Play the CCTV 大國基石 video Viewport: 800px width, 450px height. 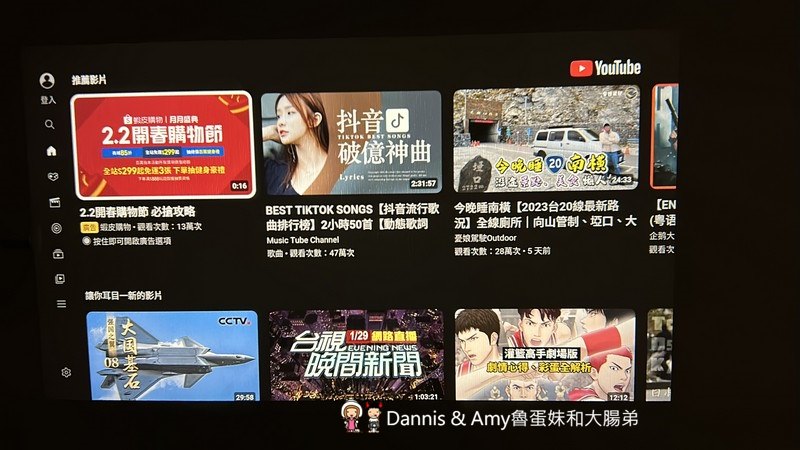point(171,355)
